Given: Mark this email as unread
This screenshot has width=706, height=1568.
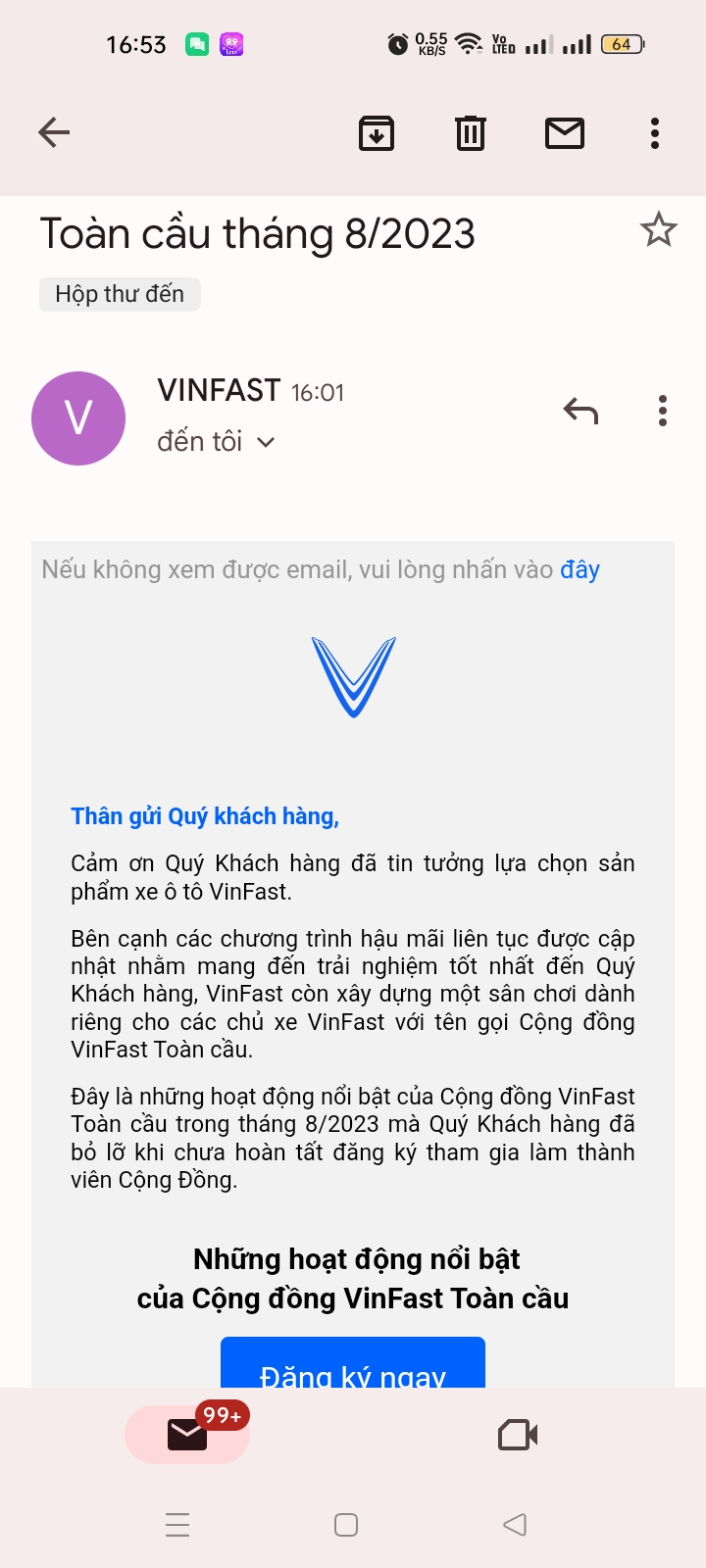Looking at the screenshot, I should coord(565,132).
